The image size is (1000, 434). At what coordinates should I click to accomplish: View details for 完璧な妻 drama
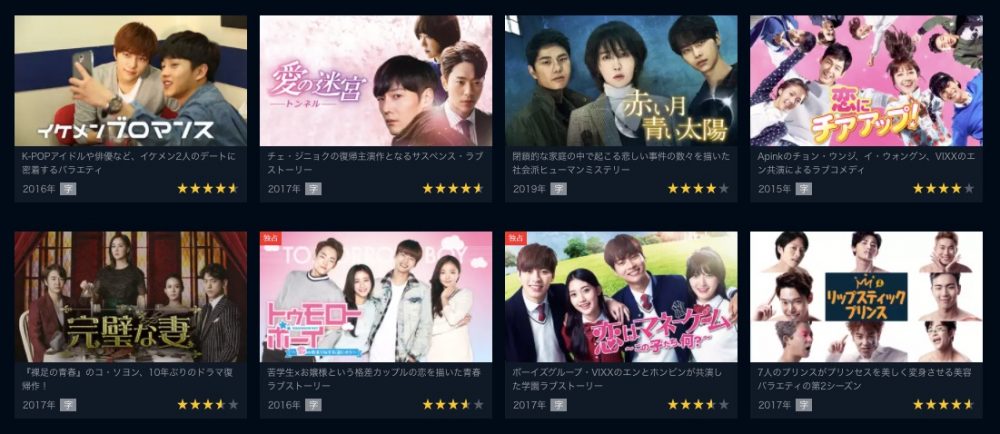(x=130, y=297)
